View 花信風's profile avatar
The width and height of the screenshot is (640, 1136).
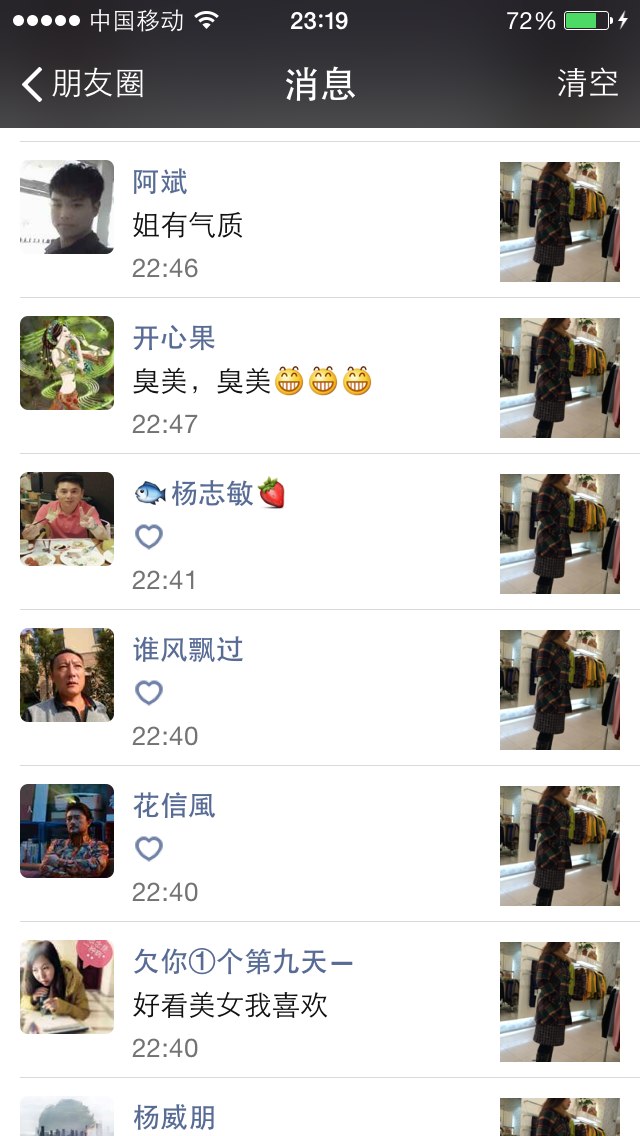[x=67, y=831]
